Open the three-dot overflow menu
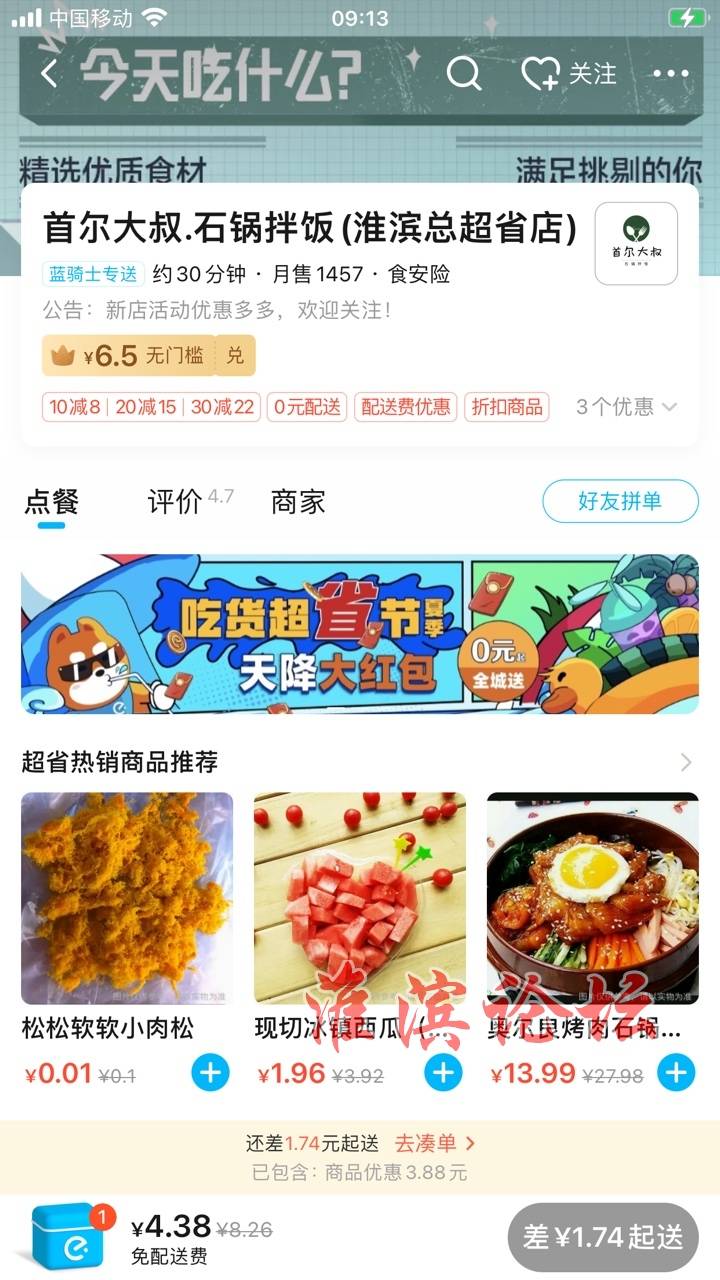Image resolution: width=720 pixels, height=1280 pixels. tap(670, 74)
